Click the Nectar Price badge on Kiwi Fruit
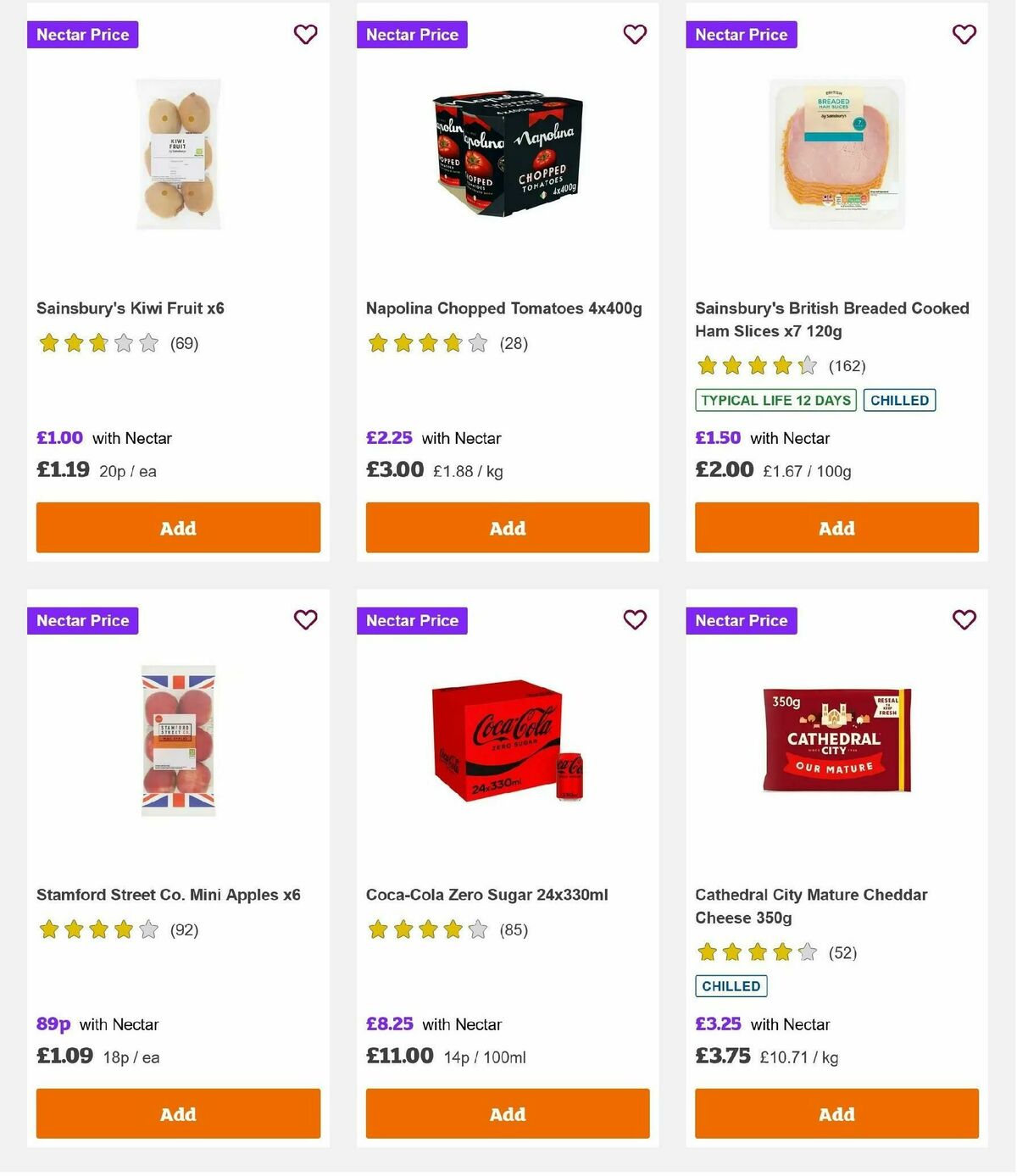 point(82,35)
